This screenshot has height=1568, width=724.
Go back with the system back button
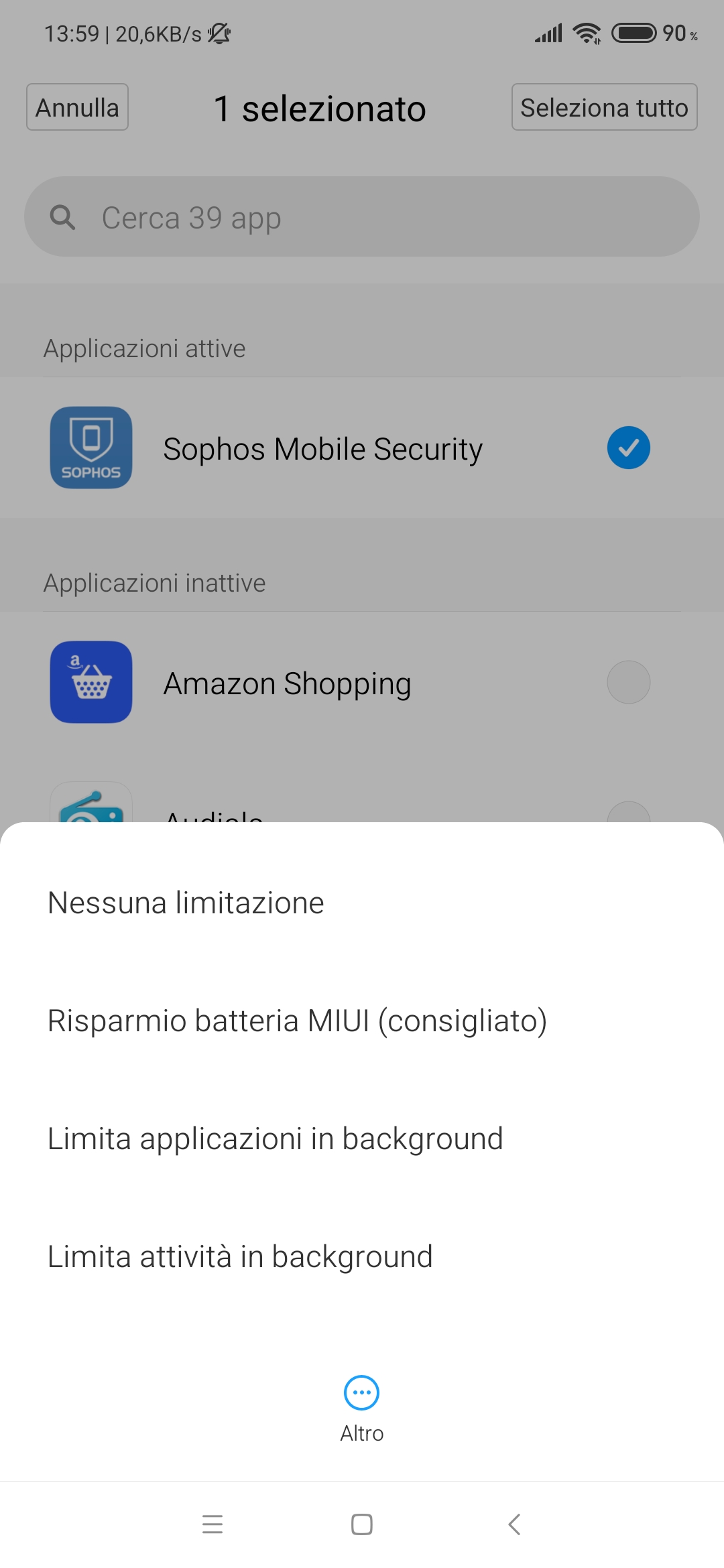514,1524
